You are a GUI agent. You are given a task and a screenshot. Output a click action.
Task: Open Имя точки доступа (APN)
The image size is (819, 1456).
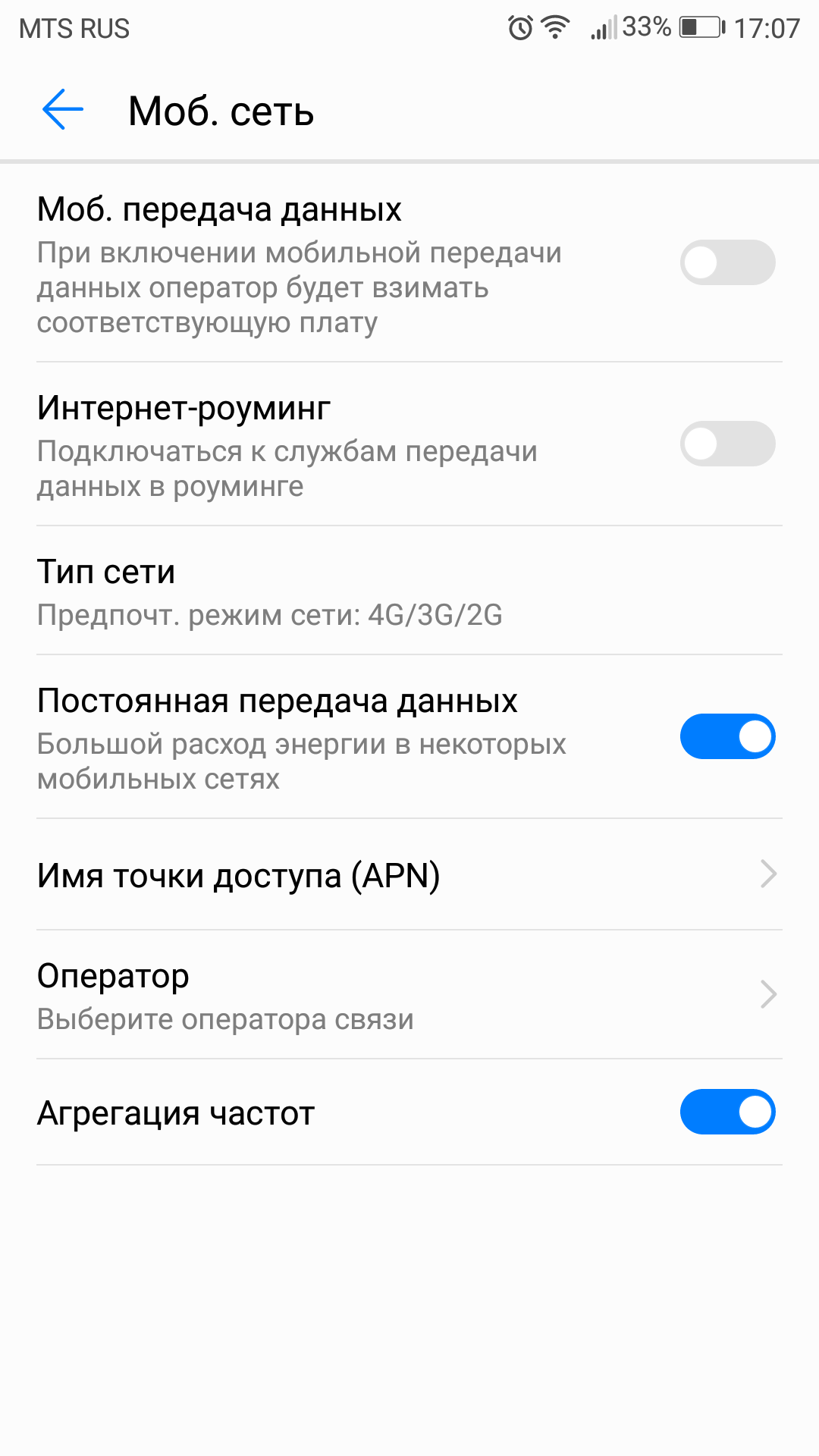click(409, 874)
